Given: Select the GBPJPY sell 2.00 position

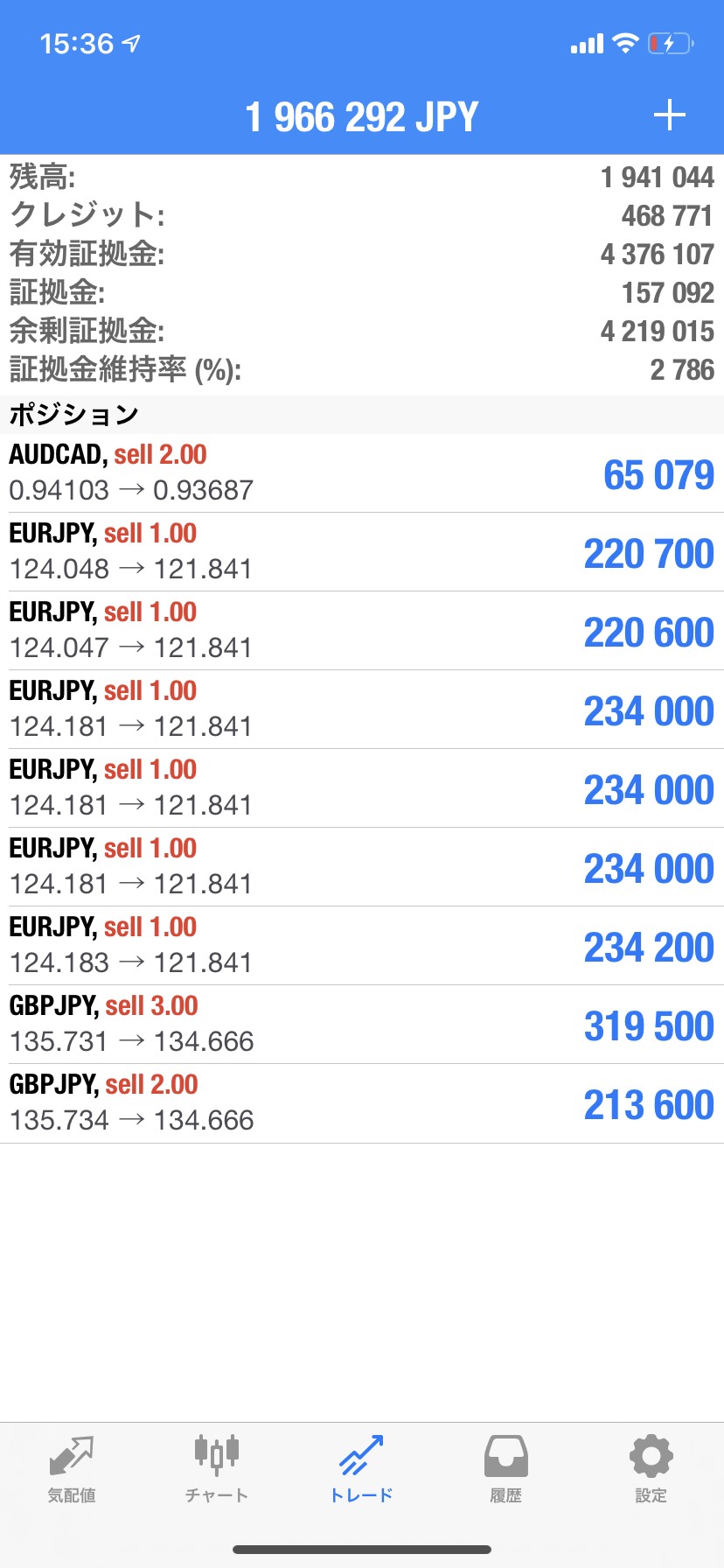Looking at the screenshot, I should pyautogui.click(x=362, y=1103).
